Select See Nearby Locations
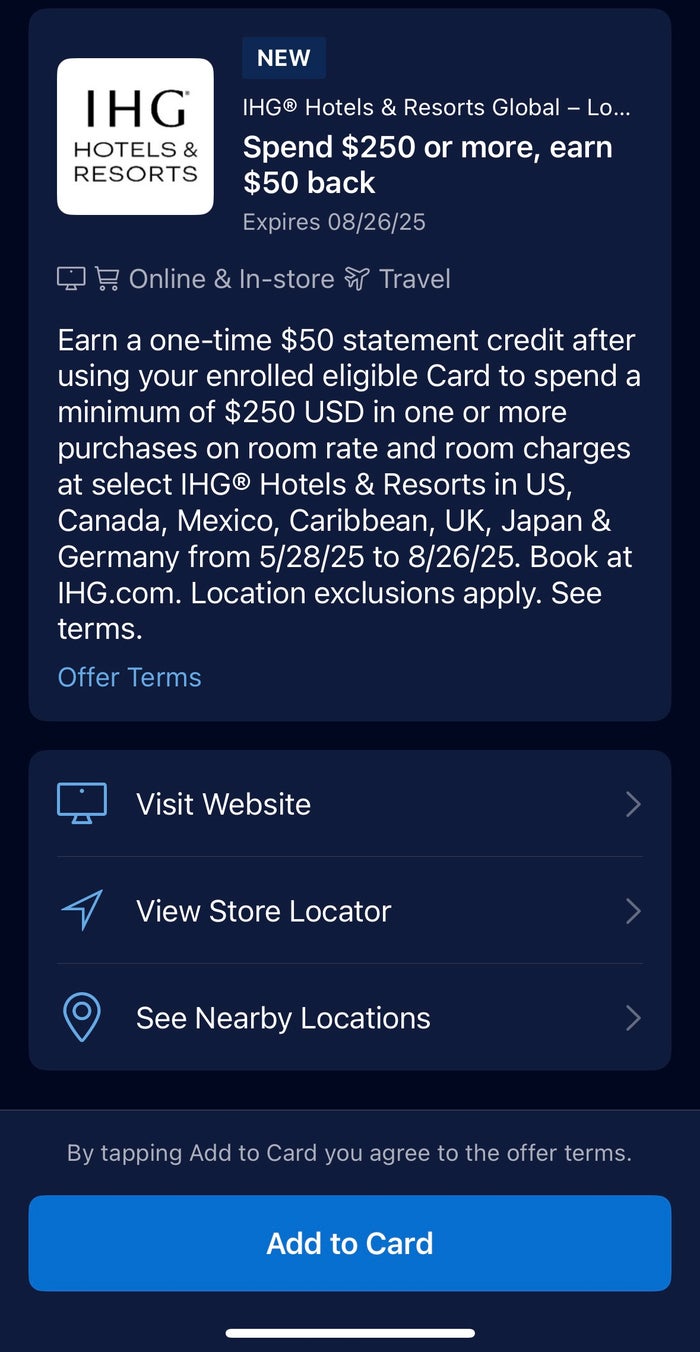The height and width of the screenshot is (1352, 700). pos(350,1018)
